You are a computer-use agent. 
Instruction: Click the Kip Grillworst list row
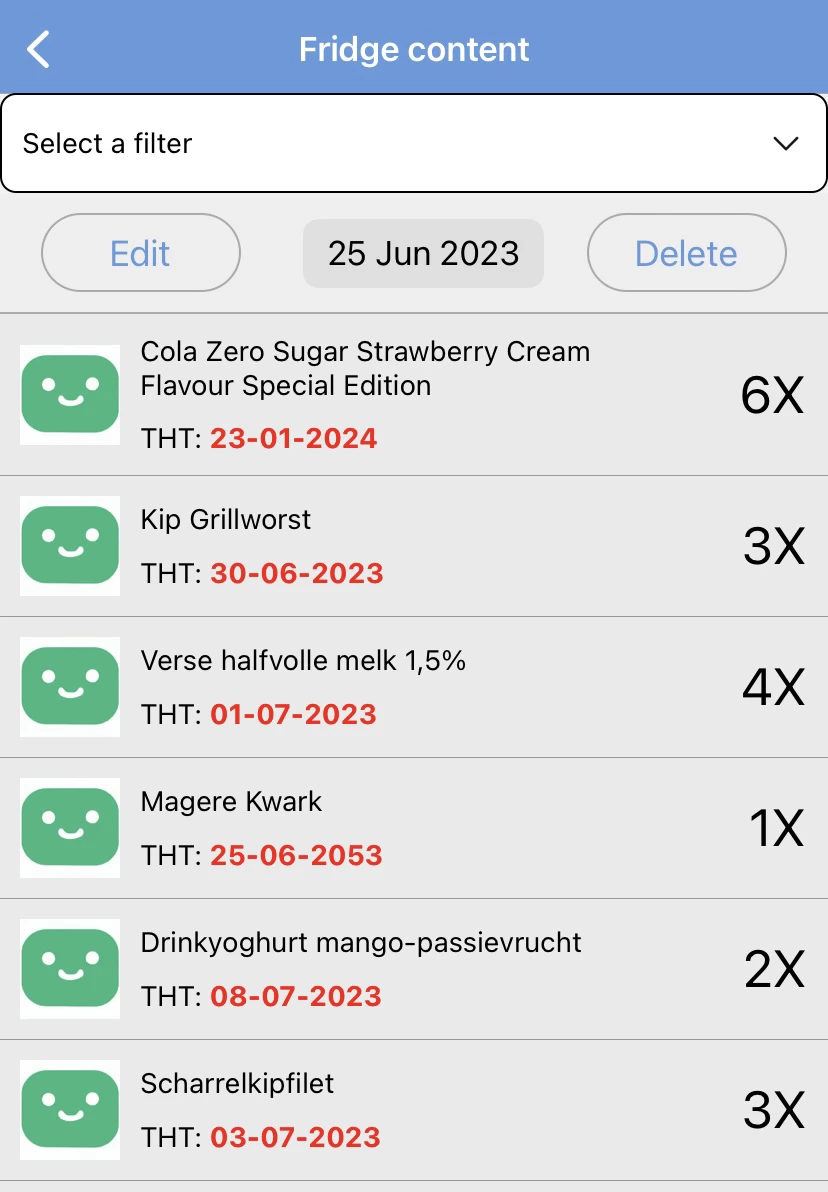coord(414,546)
